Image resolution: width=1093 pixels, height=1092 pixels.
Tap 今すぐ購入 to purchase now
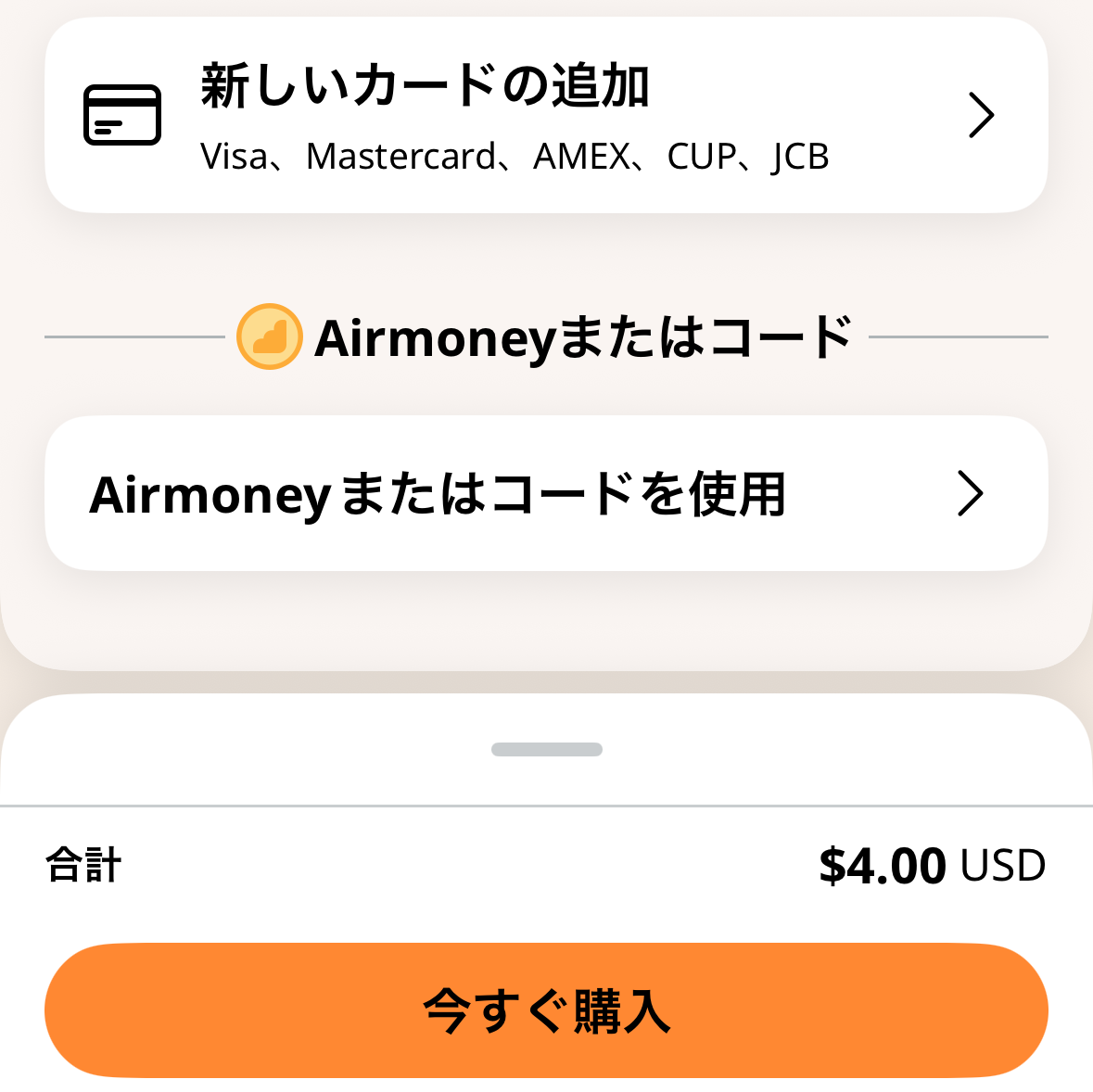point(546,1010)
